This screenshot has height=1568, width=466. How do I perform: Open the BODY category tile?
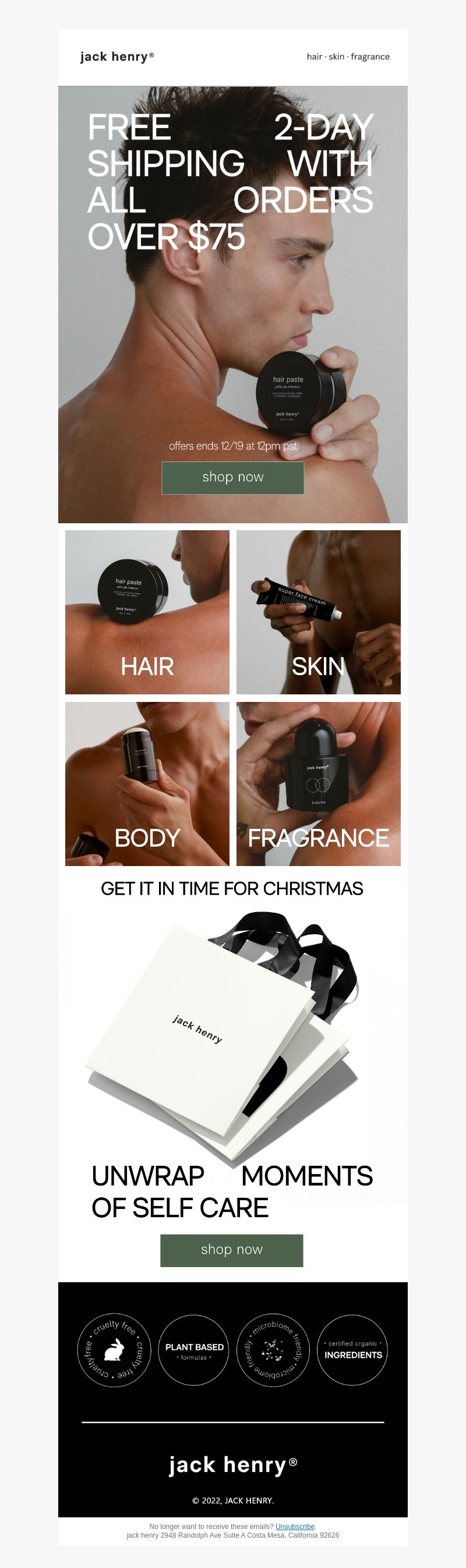pos(147,783)
